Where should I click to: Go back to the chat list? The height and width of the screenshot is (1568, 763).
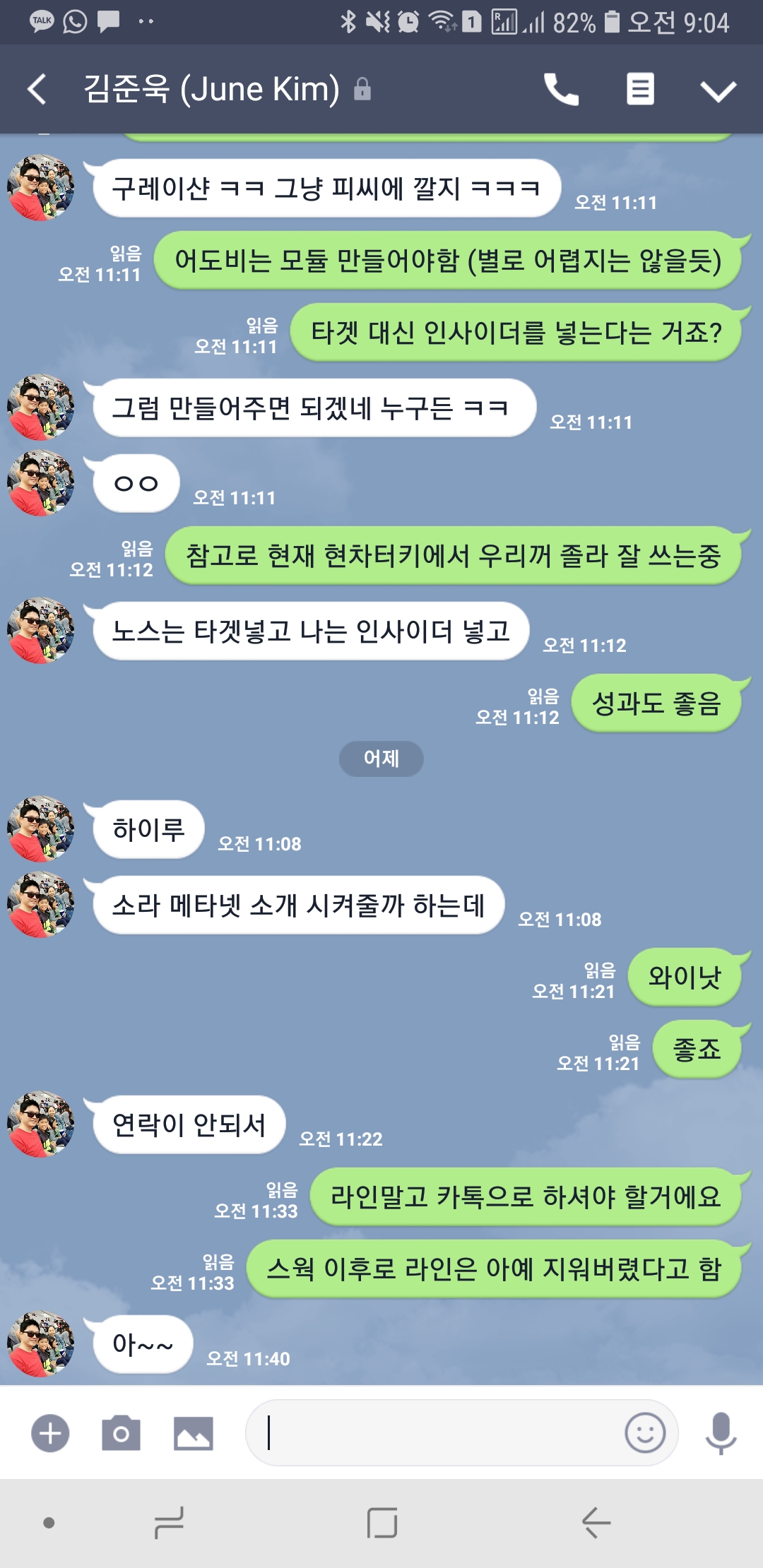coord(37,90)
